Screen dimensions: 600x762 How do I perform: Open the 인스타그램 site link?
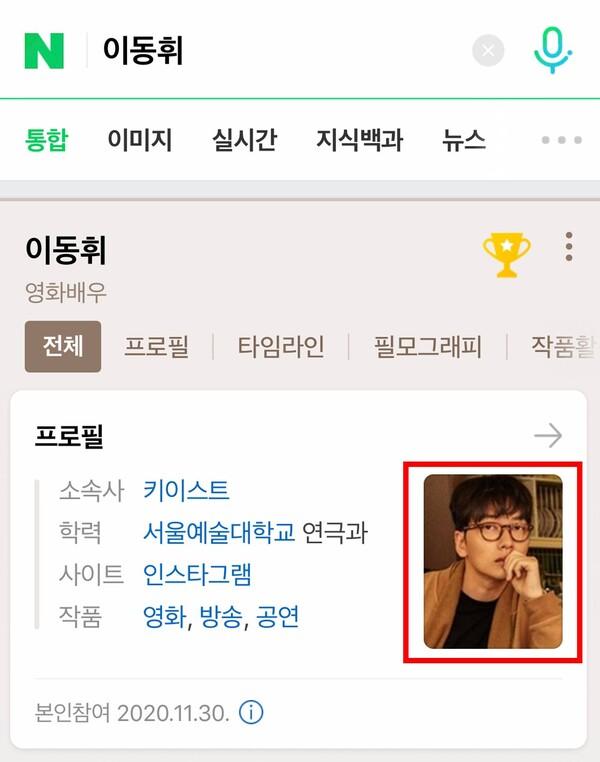point(197,574)
